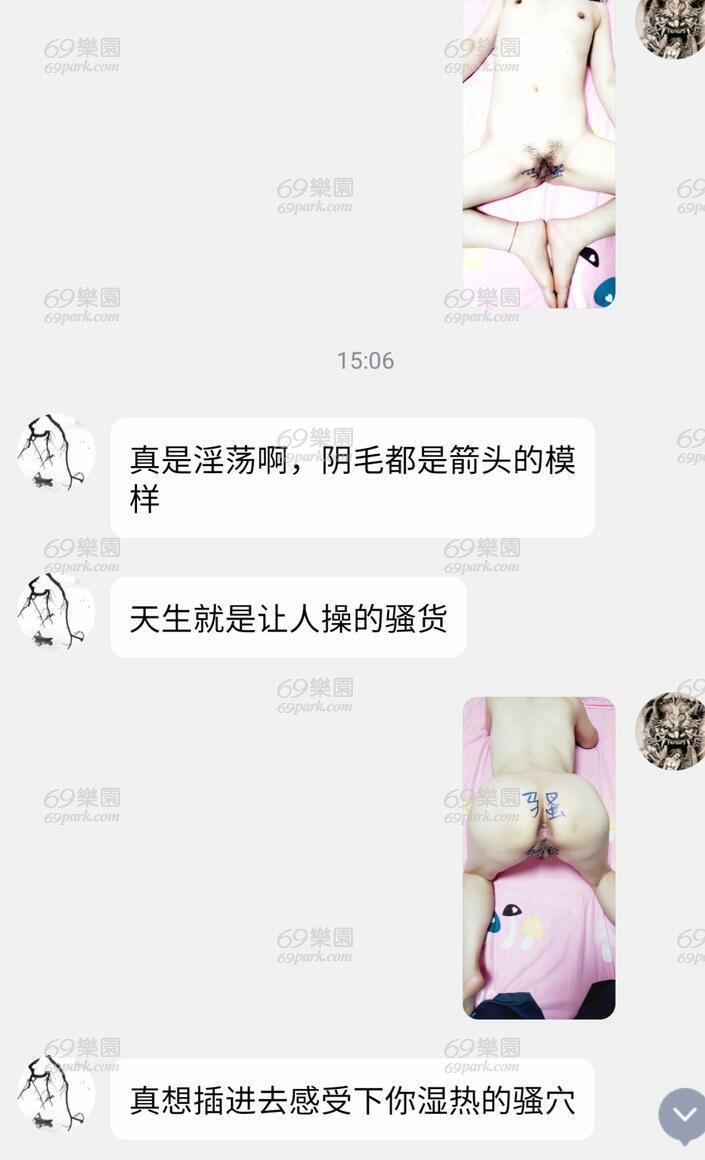Screen dimensions: 705x1160
Task: Open the mask avatar at the top right
Action: point(670,26)
